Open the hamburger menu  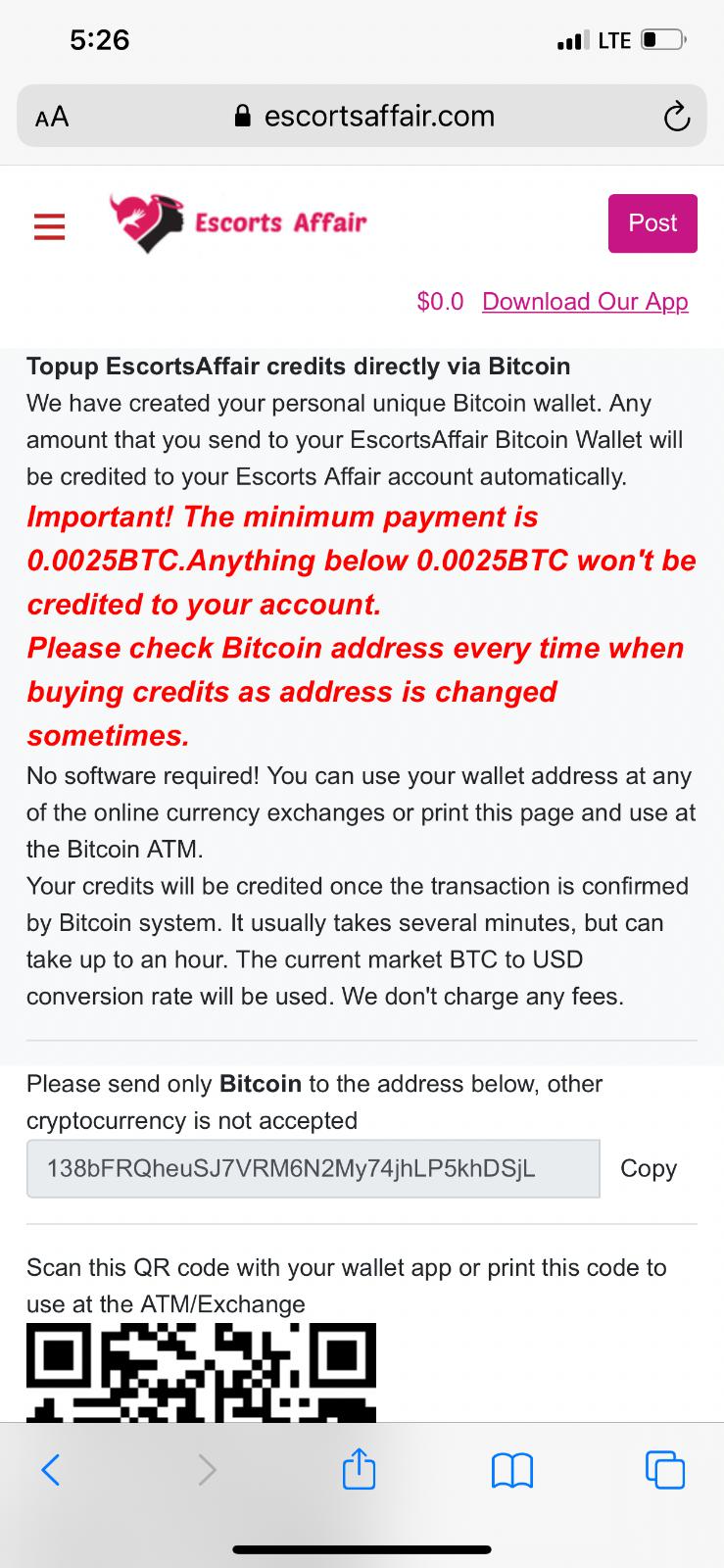pos(49,225)
